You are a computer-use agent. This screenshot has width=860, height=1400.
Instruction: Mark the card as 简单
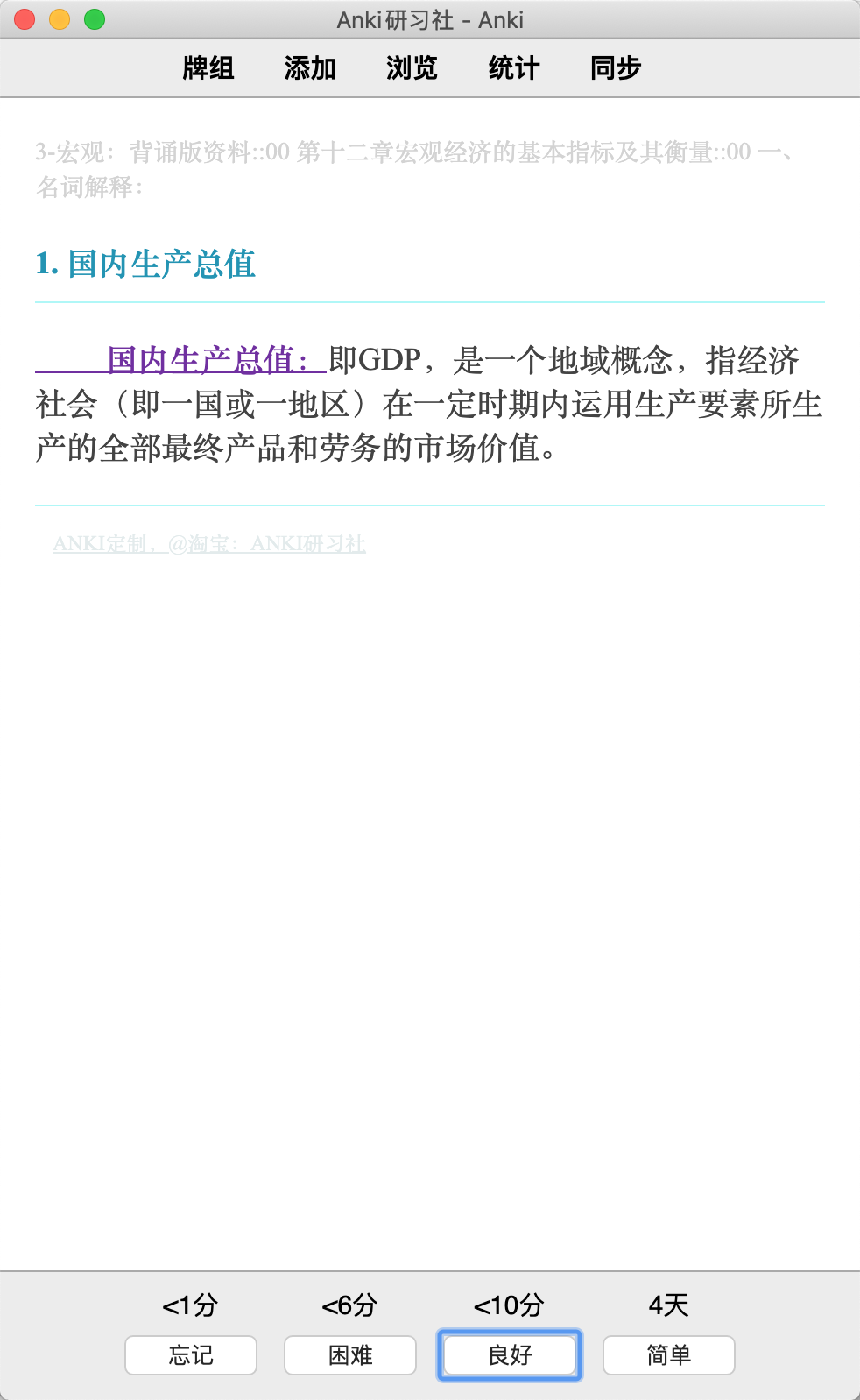pos(669,1355)
